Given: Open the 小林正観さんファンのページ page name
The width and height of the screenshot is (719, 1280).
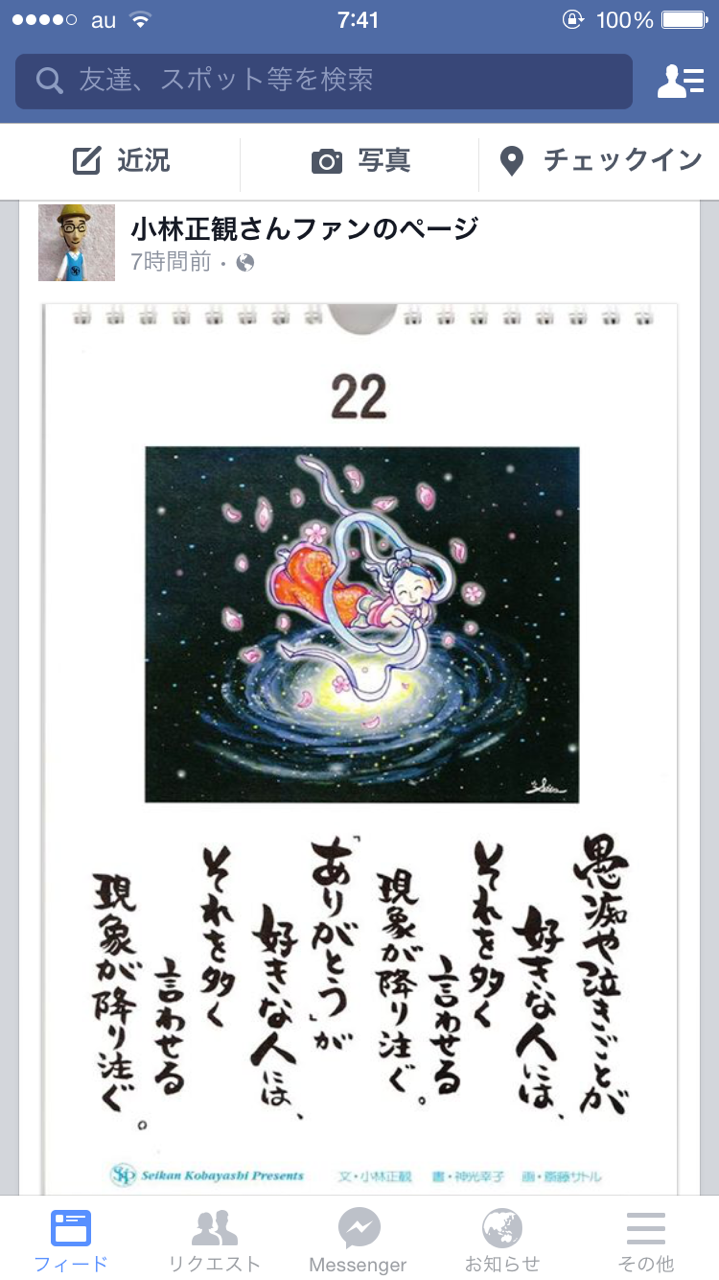Looking at the screenshot, I should 304,229.
